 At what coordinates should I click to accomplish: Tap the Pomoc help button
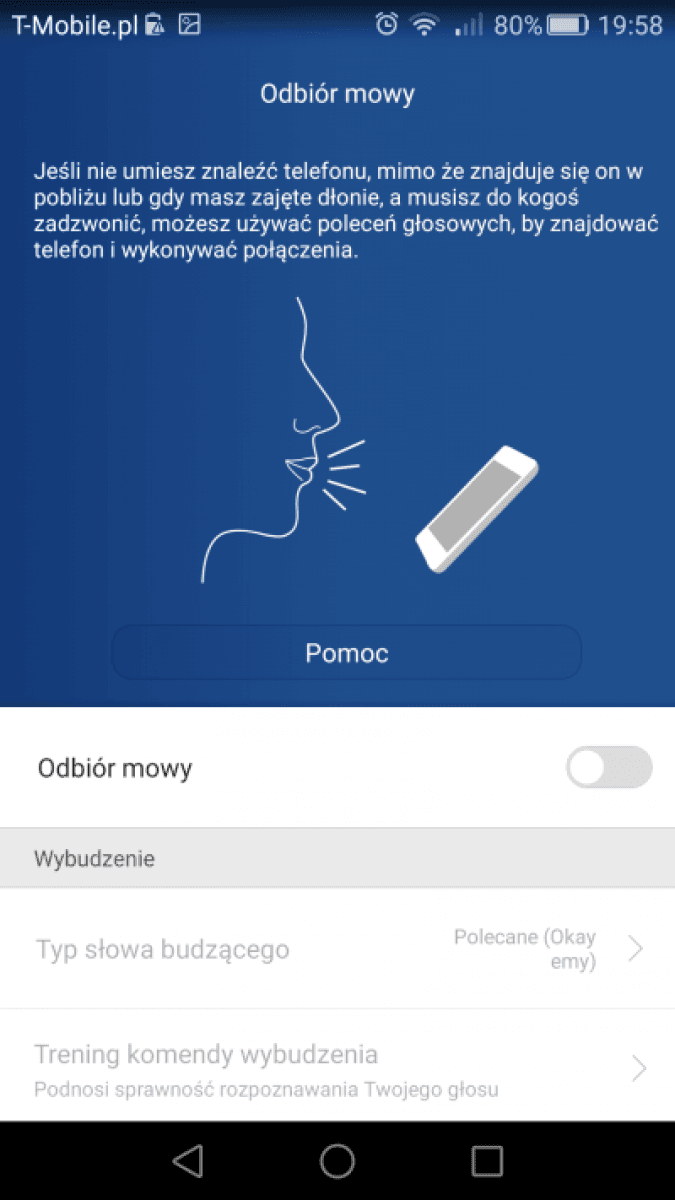point(346,653)
